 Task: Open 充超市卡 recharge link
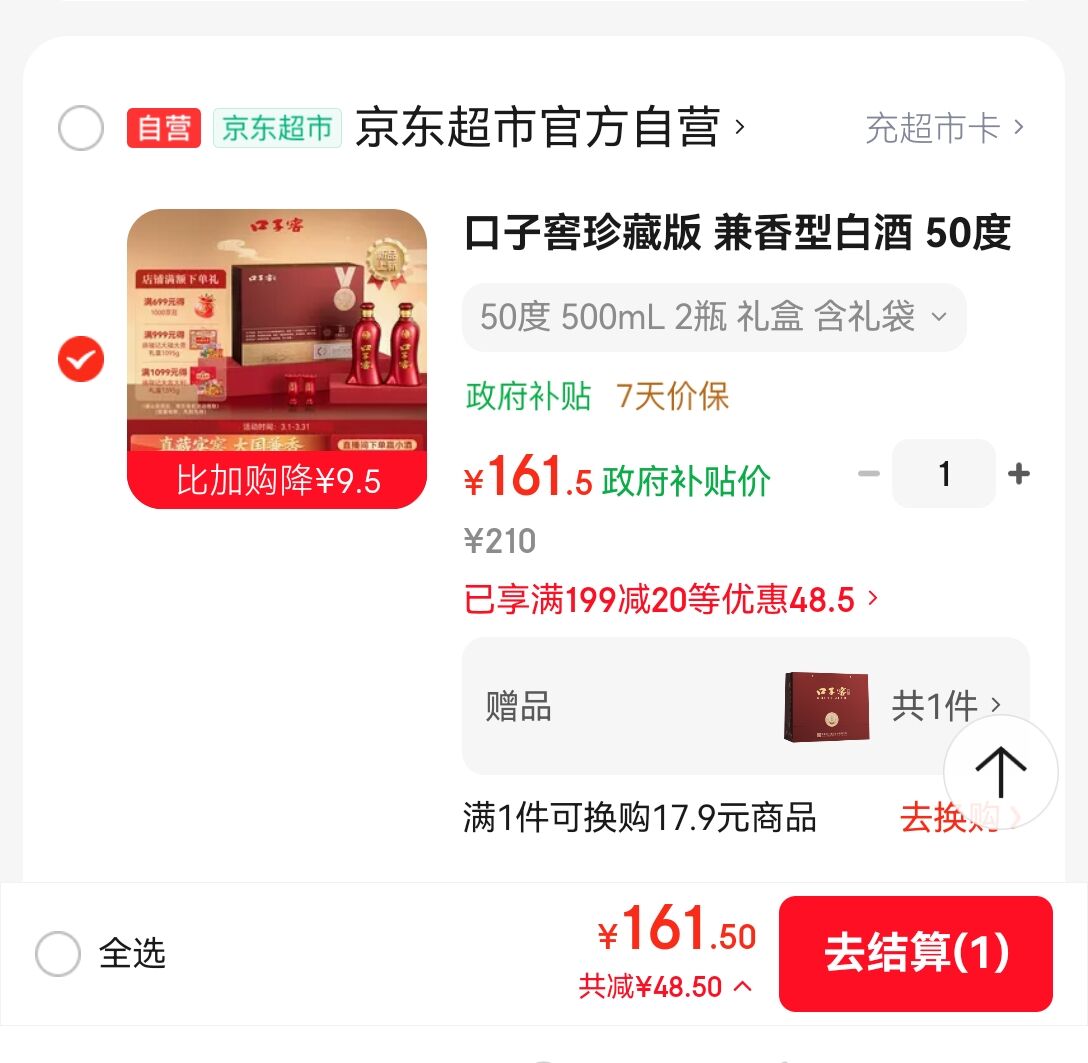(944, 129)
